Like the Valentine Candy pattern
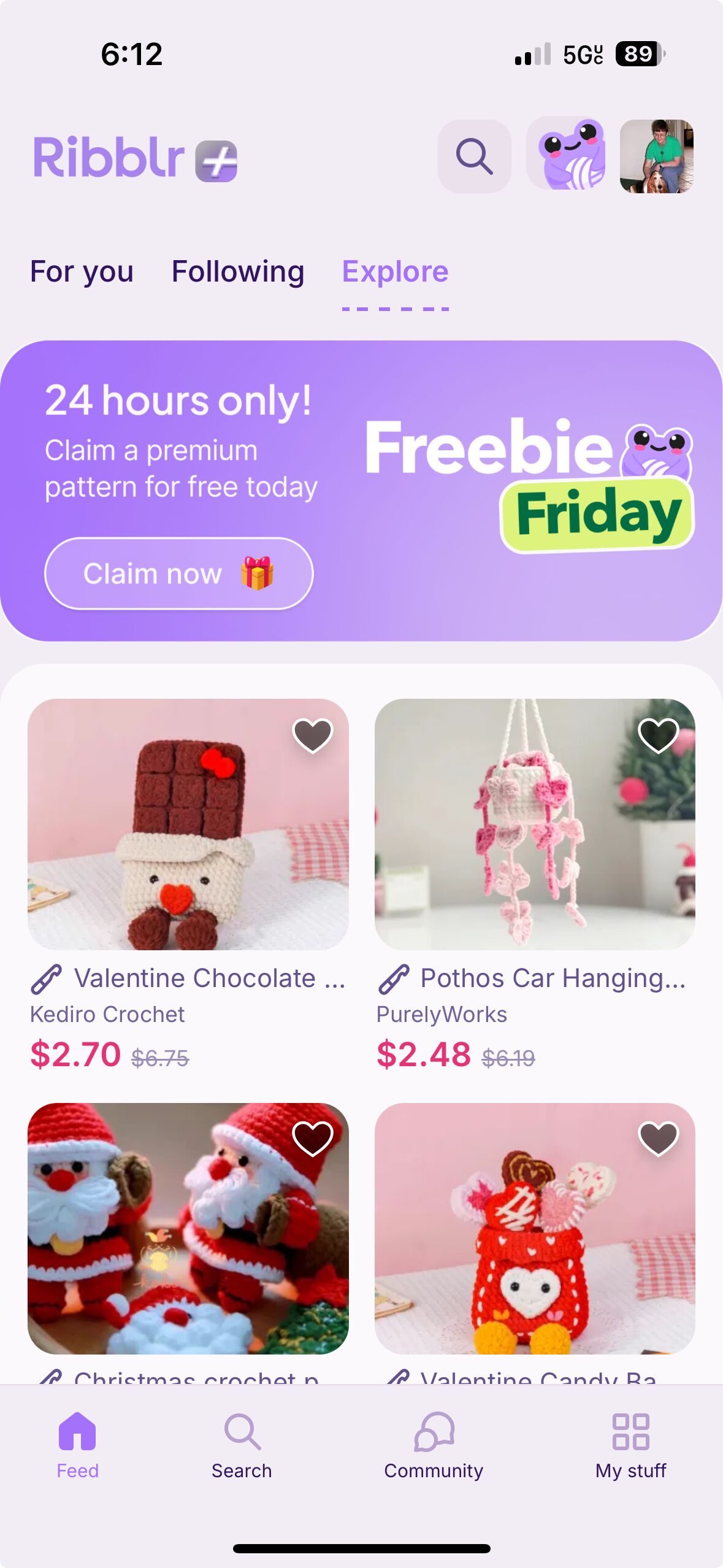The width and height of the screenshot is (723, 1568). click(x=658, y=1139)
